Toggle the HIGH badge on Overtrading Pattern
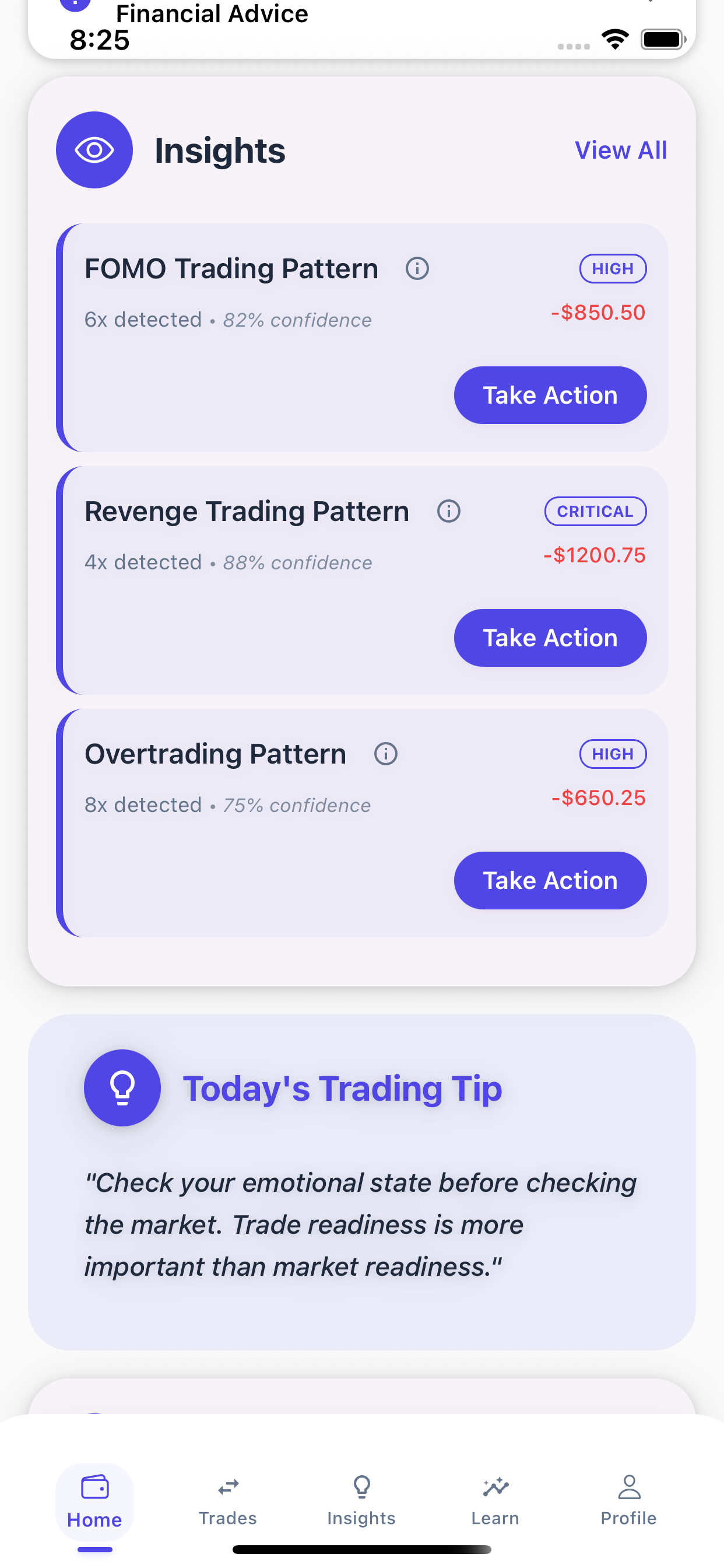The width and height of the screenshot is (724, 1568). point(613,754)
